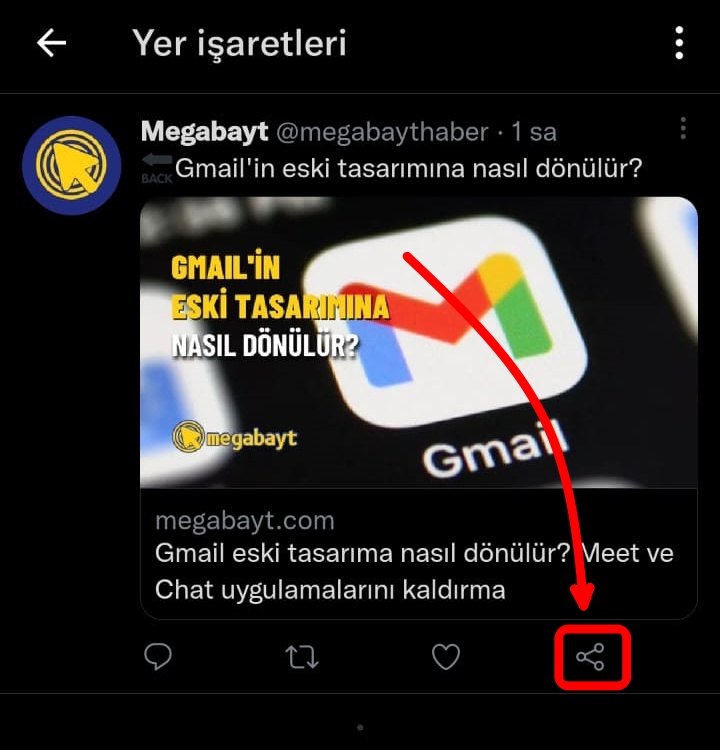Screen dimensions: 720x750
Task: Tap the Megabayt profile avatar
Action: point(70,162)
